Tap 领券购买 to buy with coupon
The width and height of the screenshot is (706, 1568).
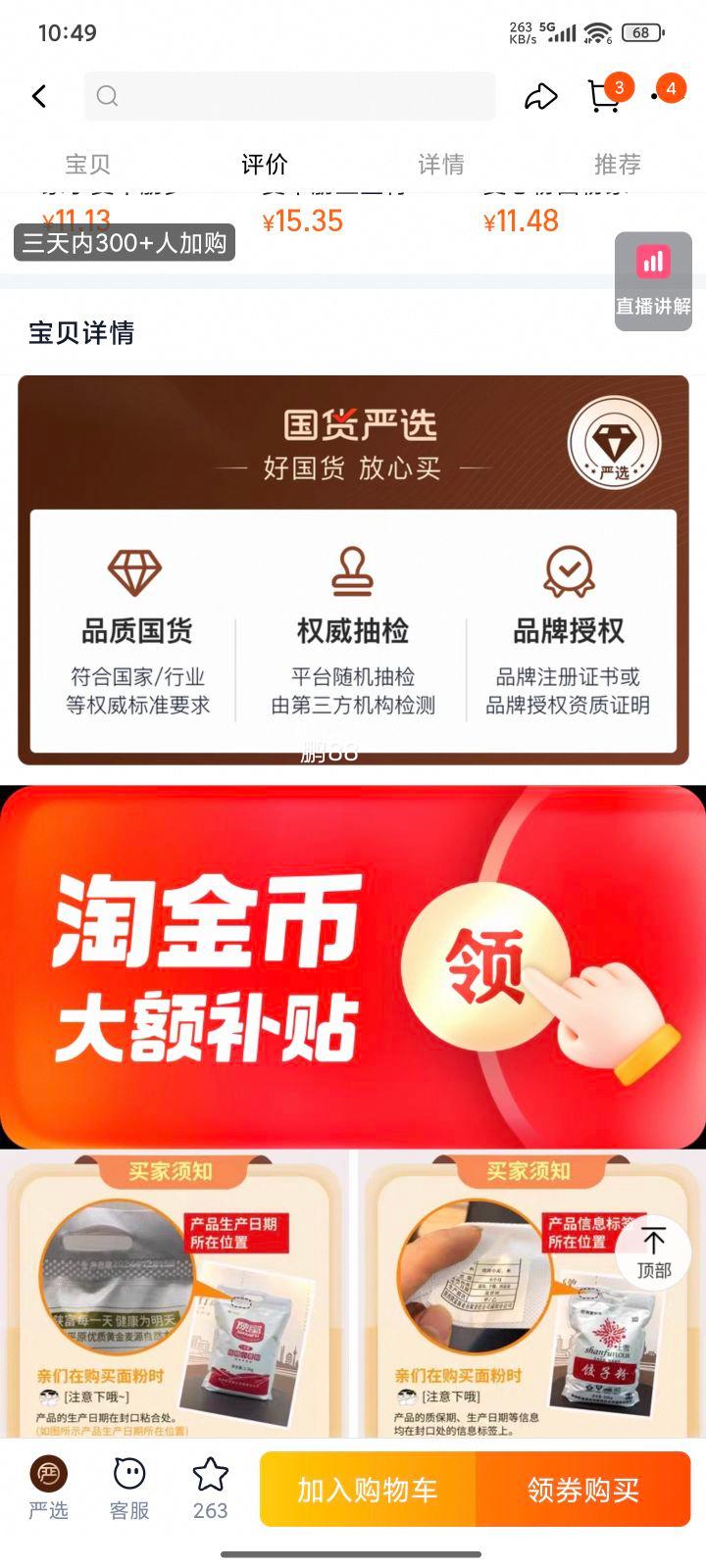click(583, 1490)
